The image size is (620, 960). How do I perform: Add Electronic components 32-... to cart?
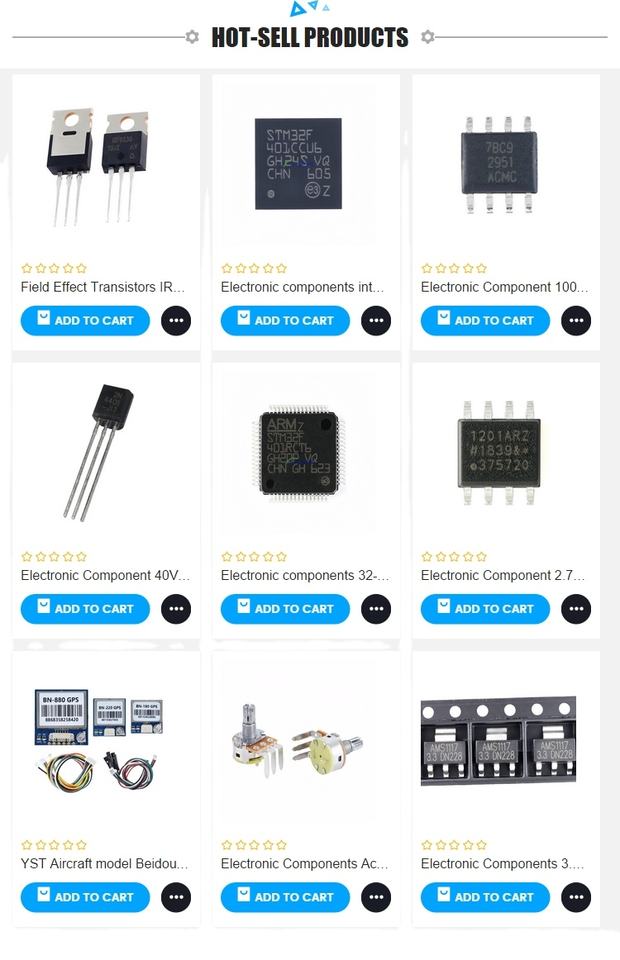coord(285,609)
